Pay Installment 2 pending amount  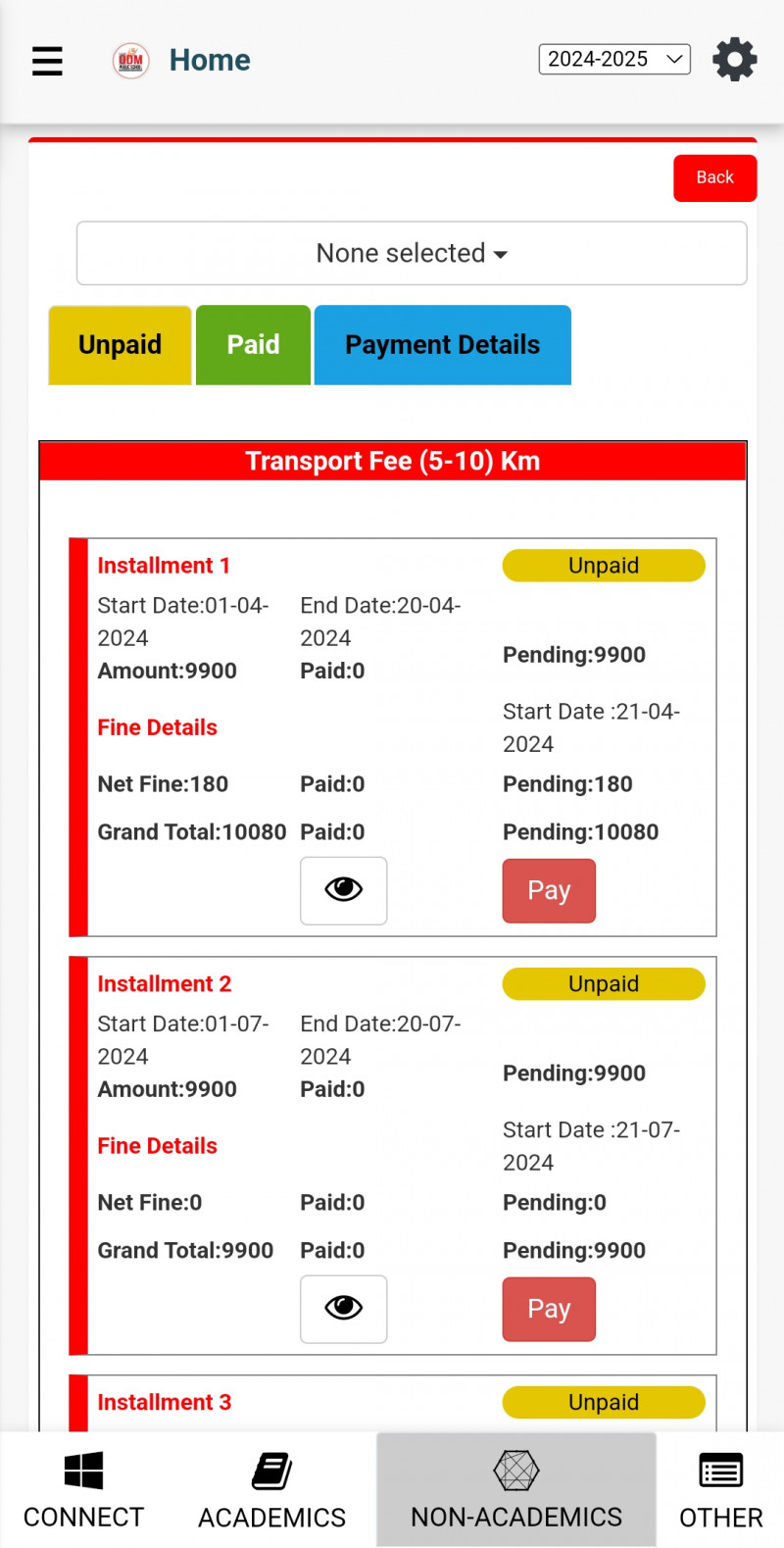coord(549,1309)
